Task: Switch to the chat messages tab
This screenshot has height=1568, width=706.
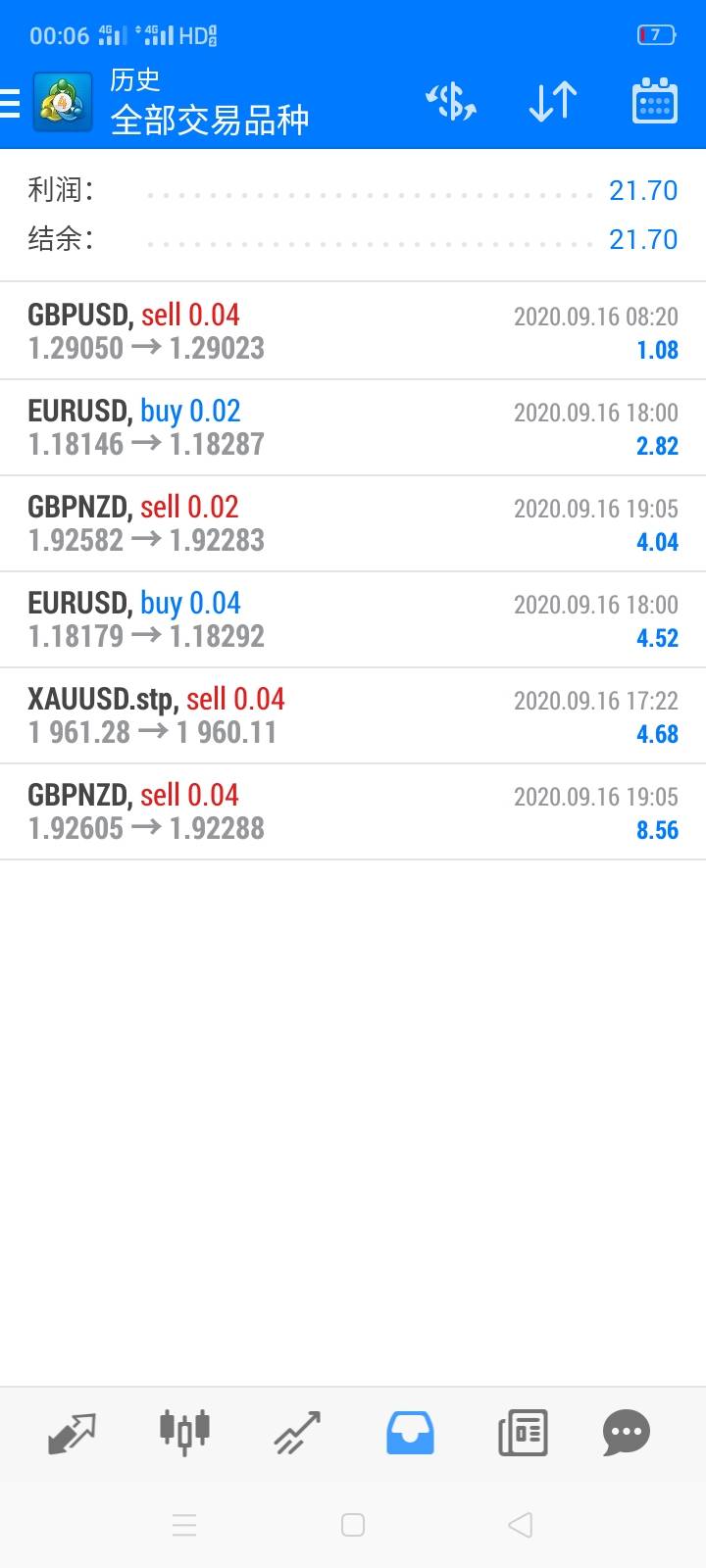Action: coord(627,1433)
